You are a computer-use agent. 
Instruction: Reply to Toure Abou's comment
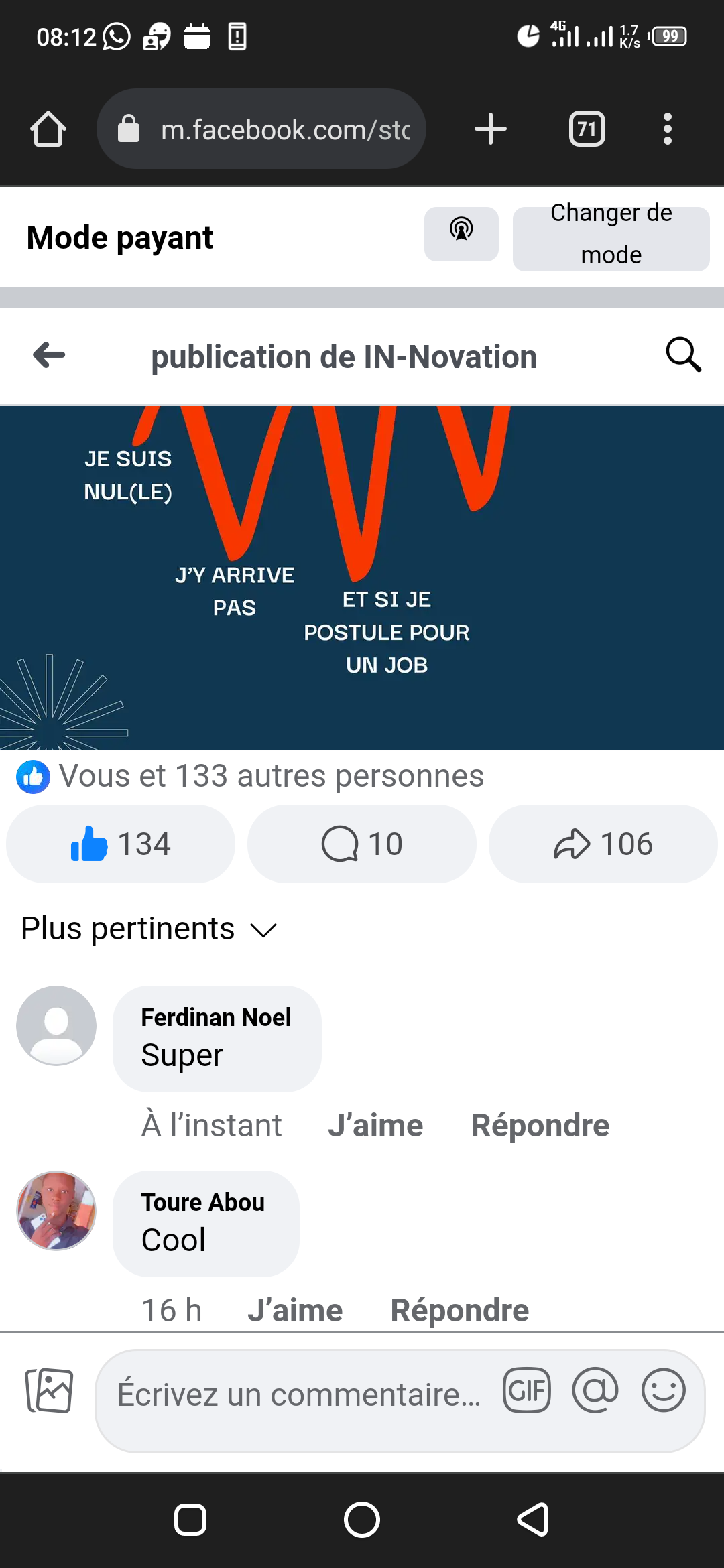click(460, 1311)
